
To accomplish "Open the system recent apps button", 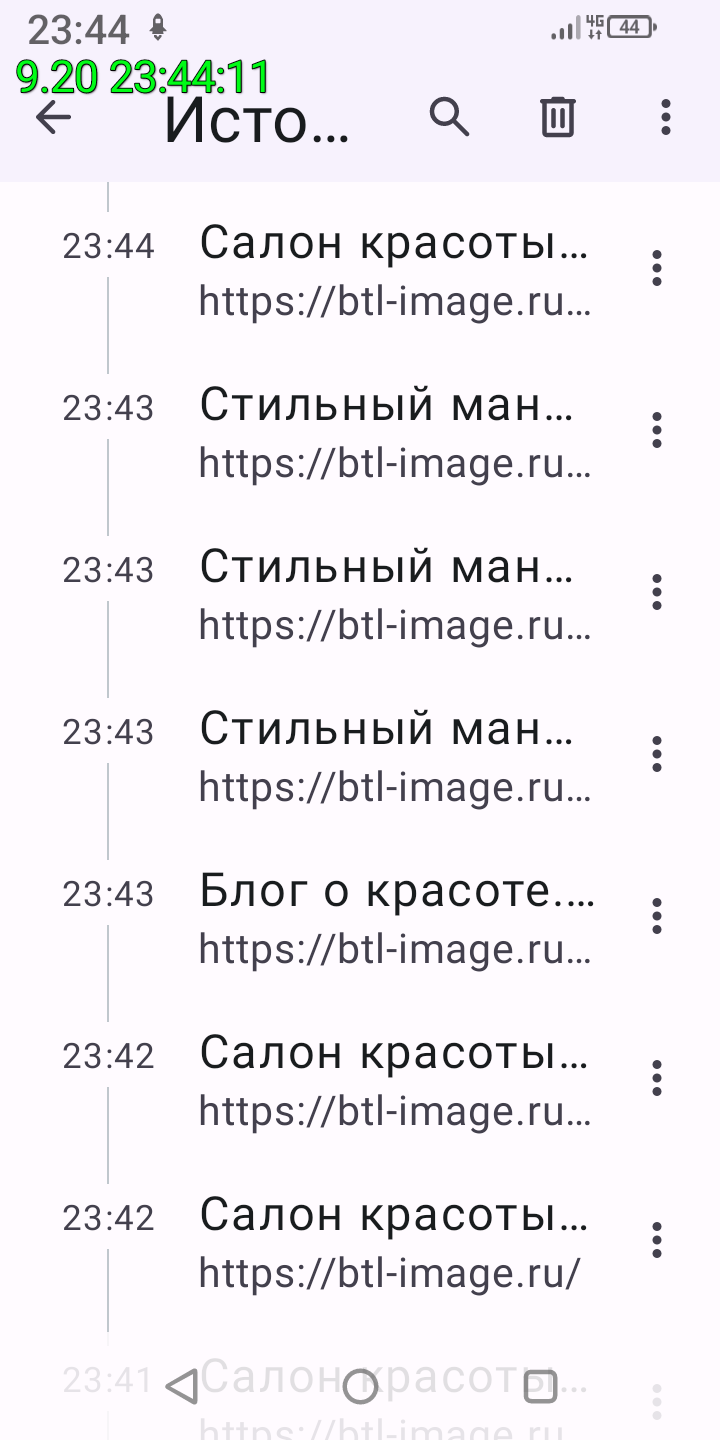I will point(540,1386).
